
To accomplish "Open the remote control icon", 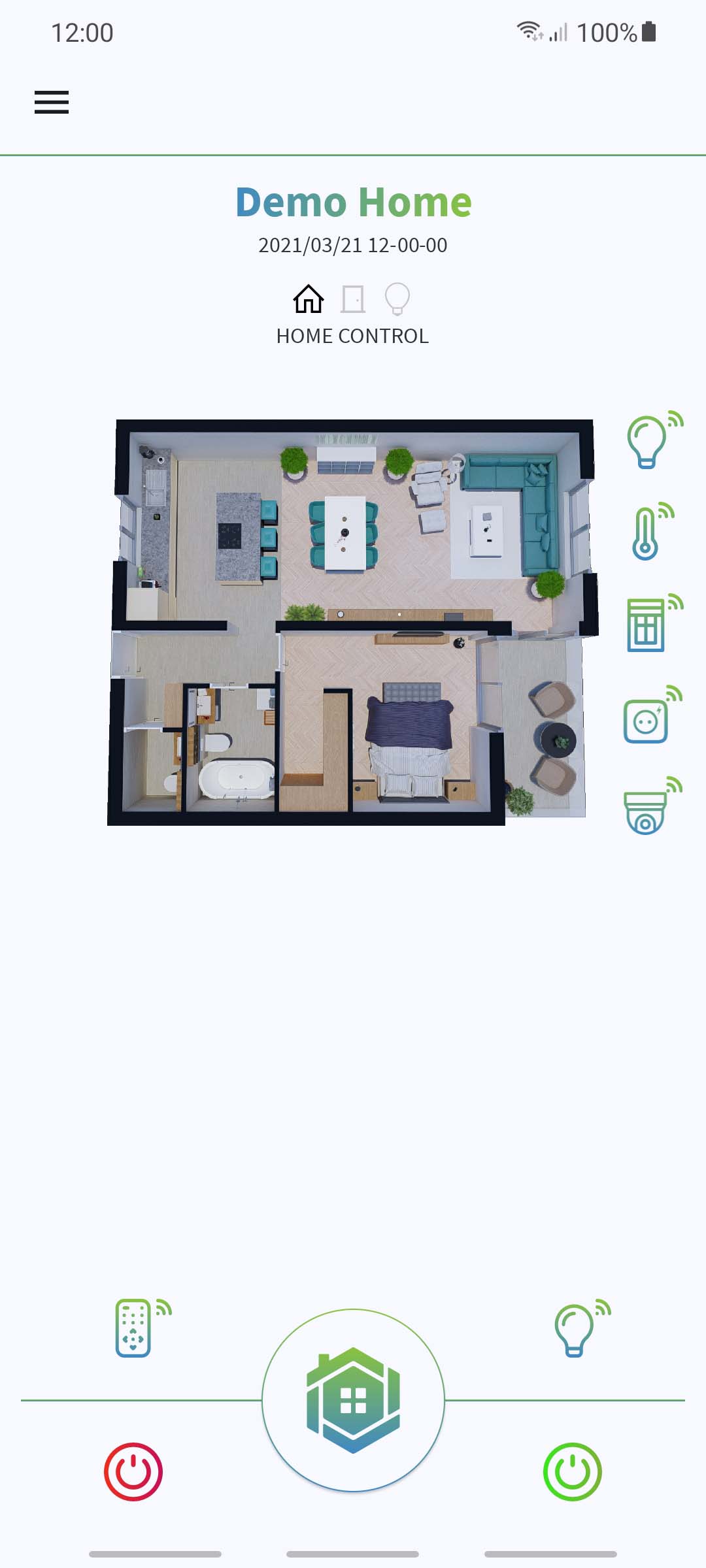I will pos(139,1328).
